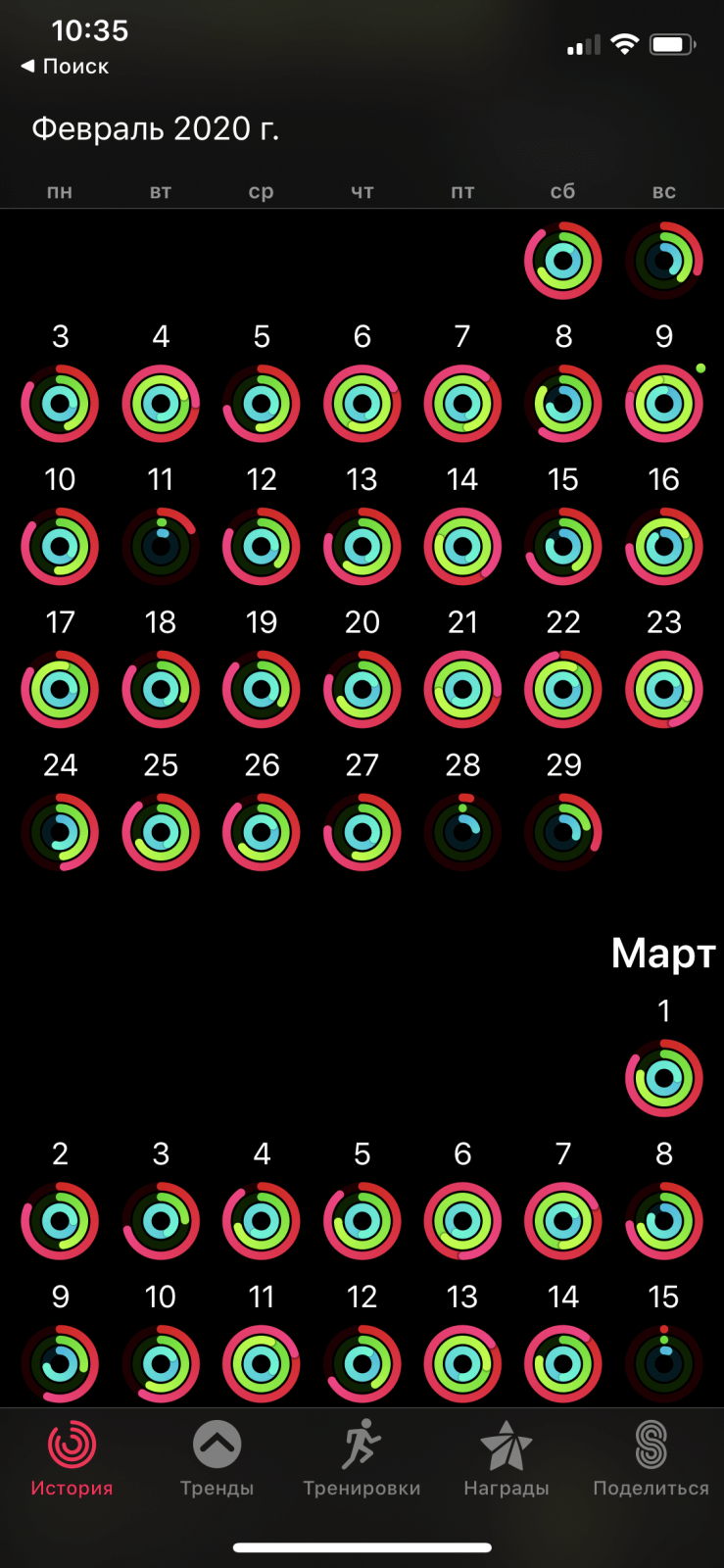Open March 15 activity details
The height and width of the screenshot is (1568, 724).
click(x=663, y=1363)
